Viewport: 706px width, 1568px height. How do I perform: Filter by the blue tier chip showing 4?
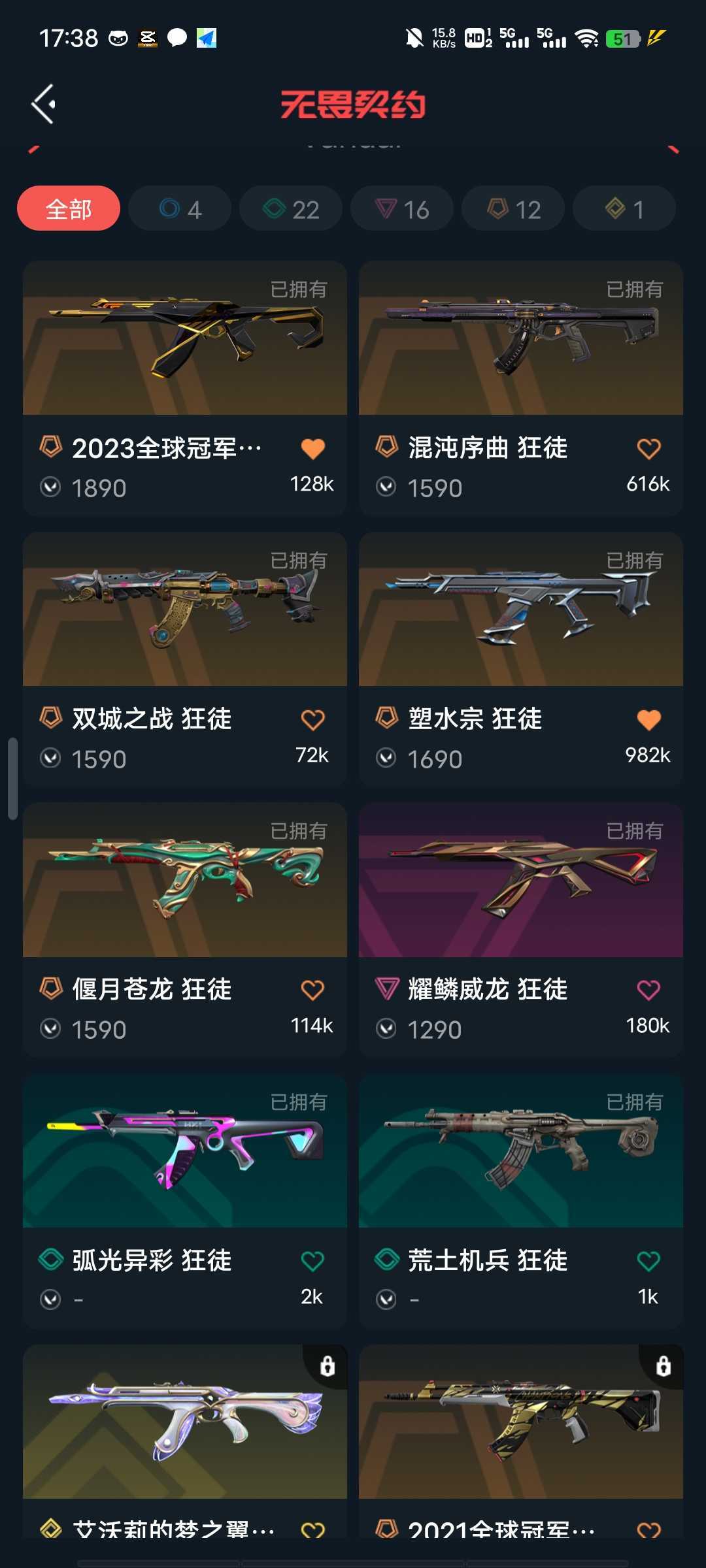[x=180, y=208]
